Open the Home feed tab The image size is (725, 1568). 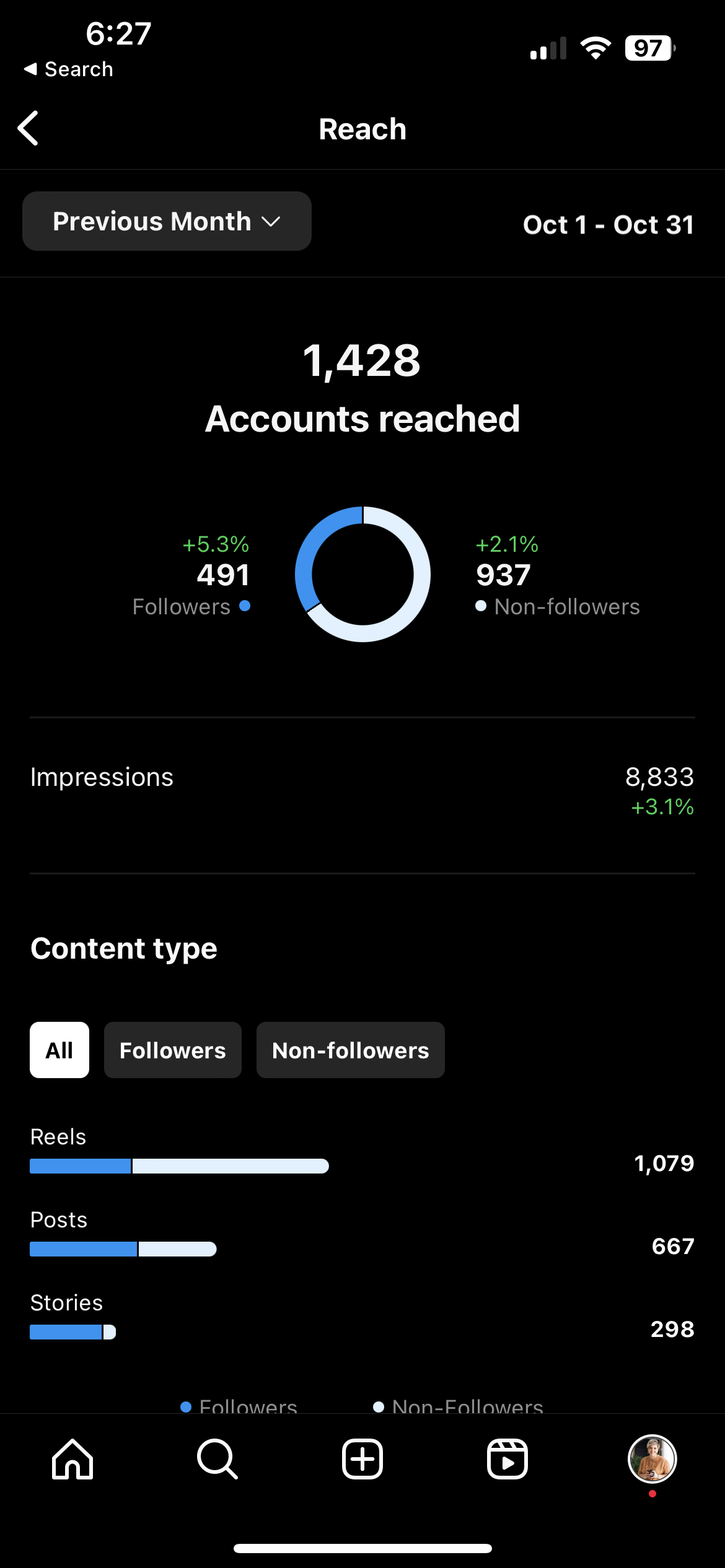tap(72, 1459)
